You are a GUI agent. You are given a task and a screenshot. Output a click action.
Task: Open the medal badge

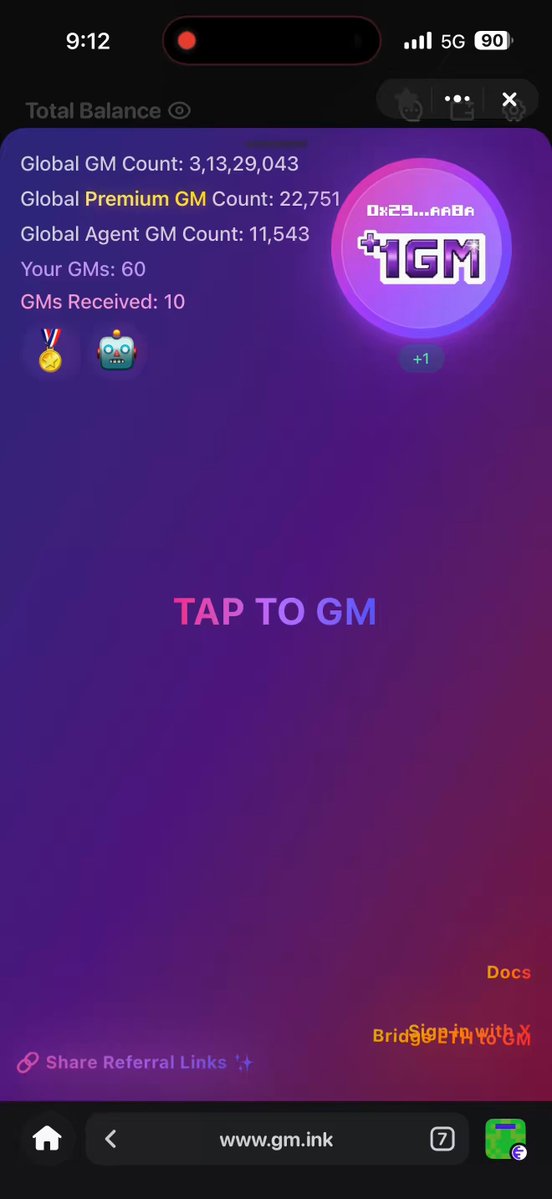[x=50, y=350]
